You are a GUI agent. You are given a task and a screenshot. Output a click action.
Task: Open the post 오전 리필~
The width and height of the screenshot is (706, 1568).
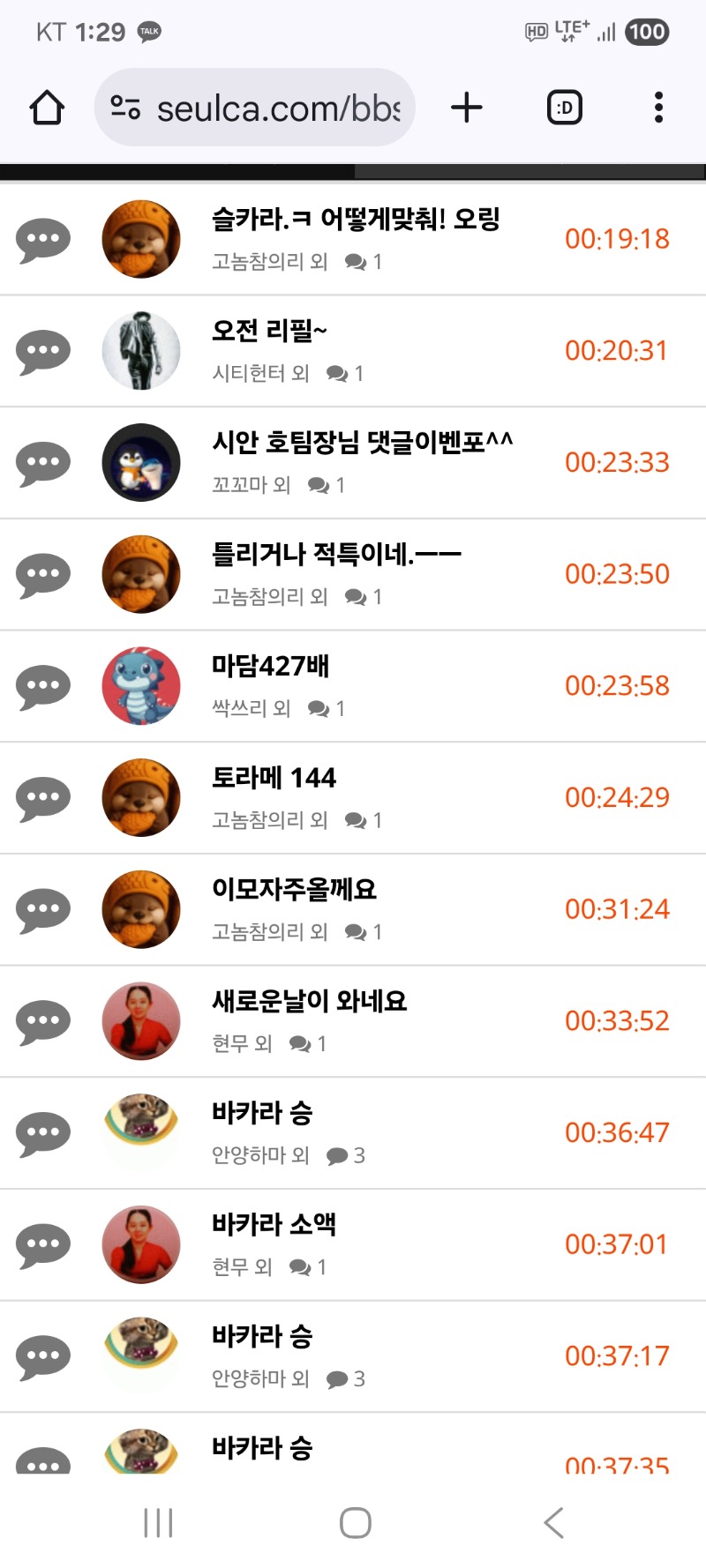pos(269,331)
